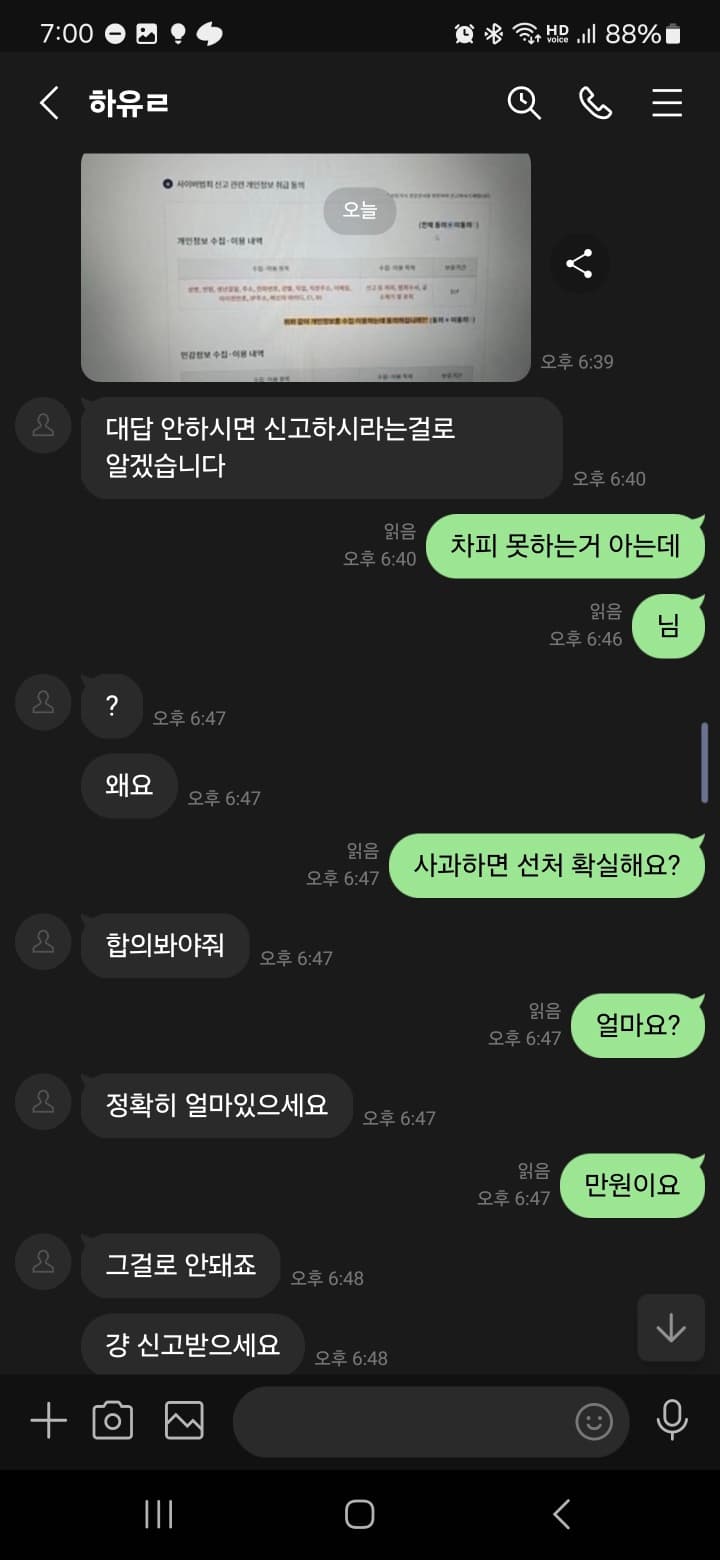Open the gallery picker icon
The width and height of the screenshot is (720, 1560).
click(x=184, y=1420)
